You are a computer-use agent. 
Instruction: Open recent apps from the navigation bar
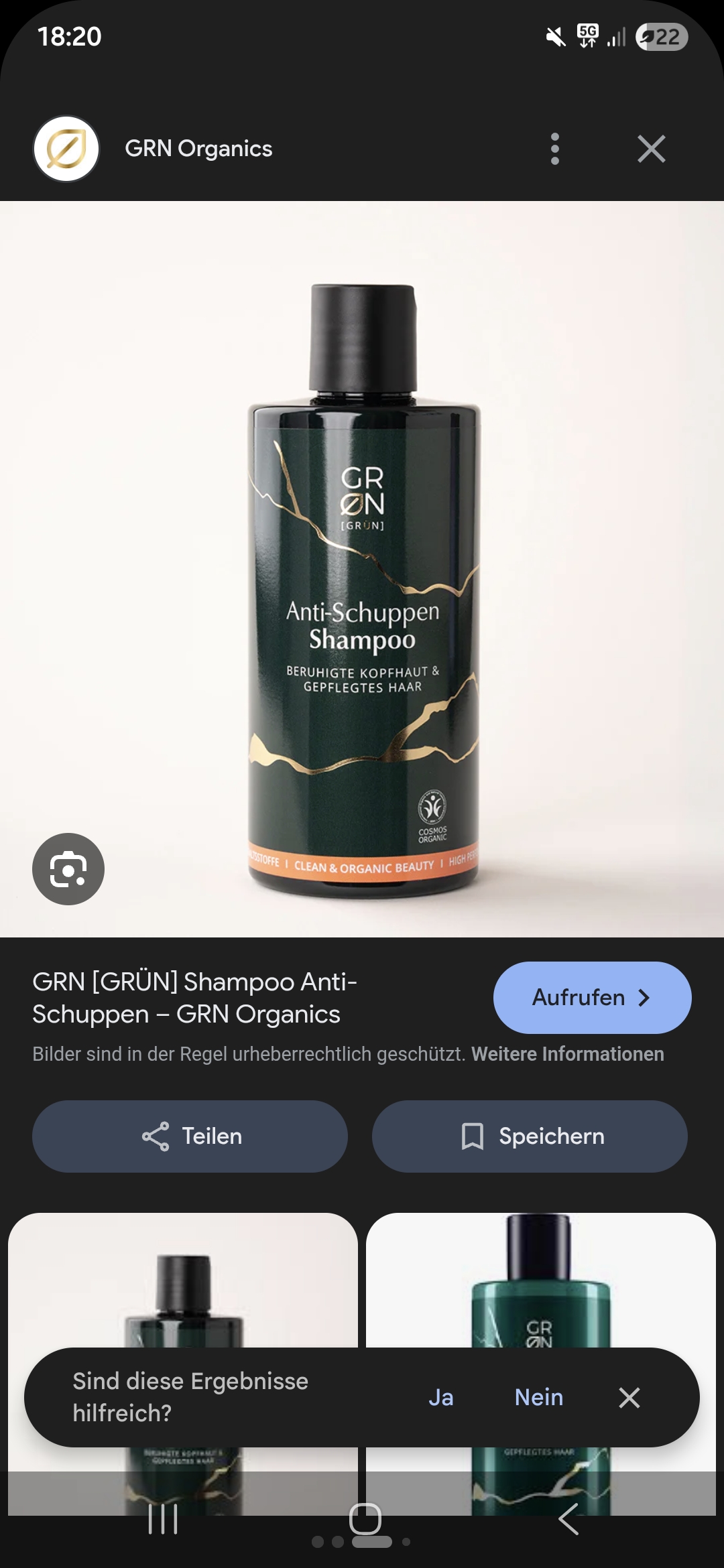coord(163,1518)
